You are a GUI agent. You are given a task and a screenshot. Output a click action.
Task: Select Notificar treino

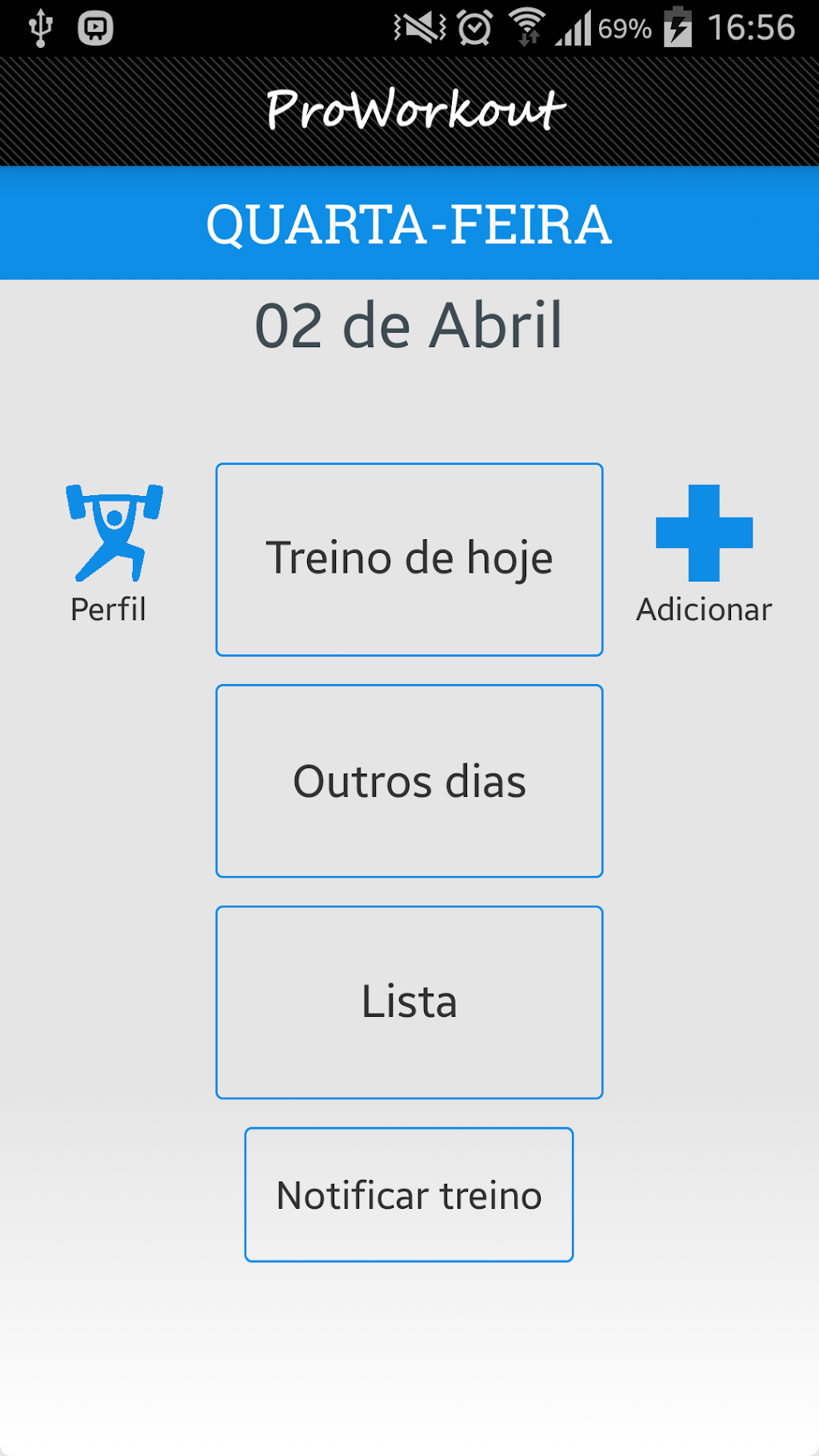tap(409, 1195)
